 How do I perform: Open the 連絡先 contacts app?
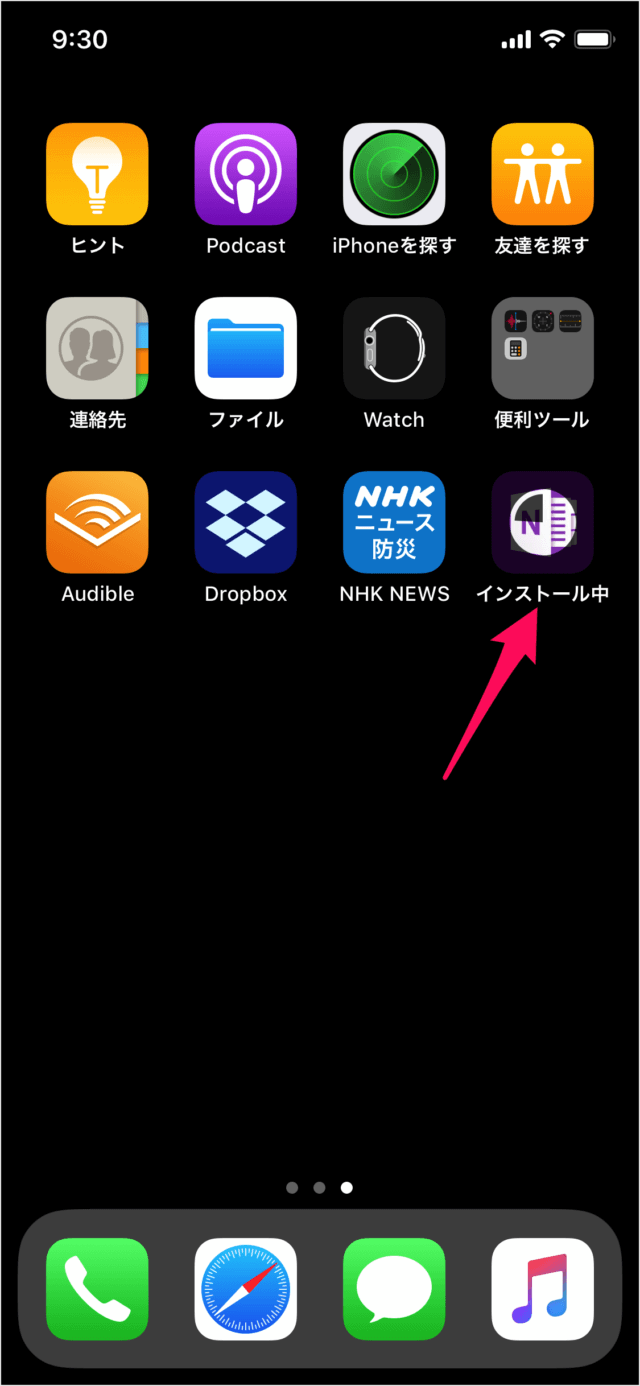click(x=97, y=348)
